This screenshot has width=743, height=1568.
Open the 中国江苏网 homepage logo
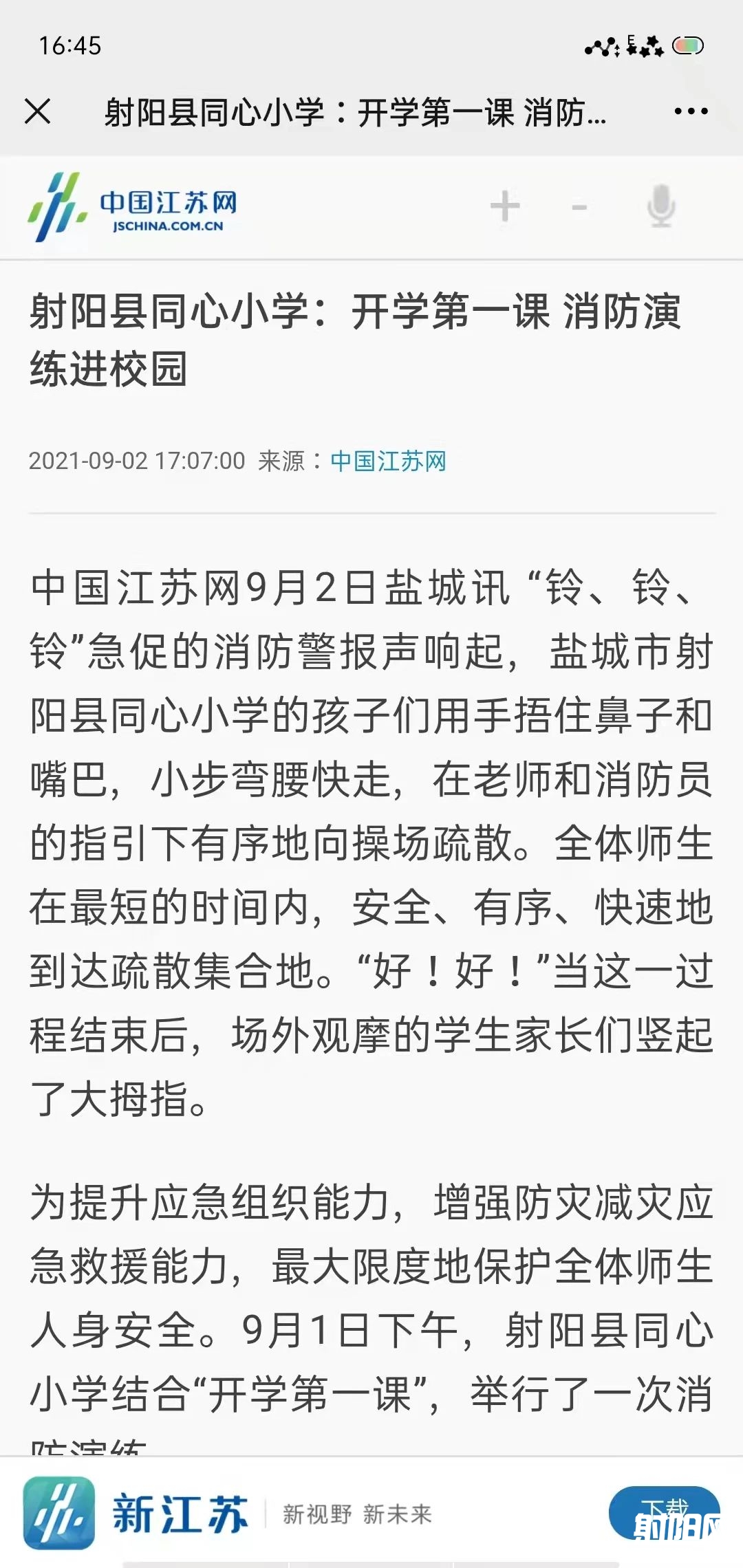pyautogui.click(x=132, y=208)
